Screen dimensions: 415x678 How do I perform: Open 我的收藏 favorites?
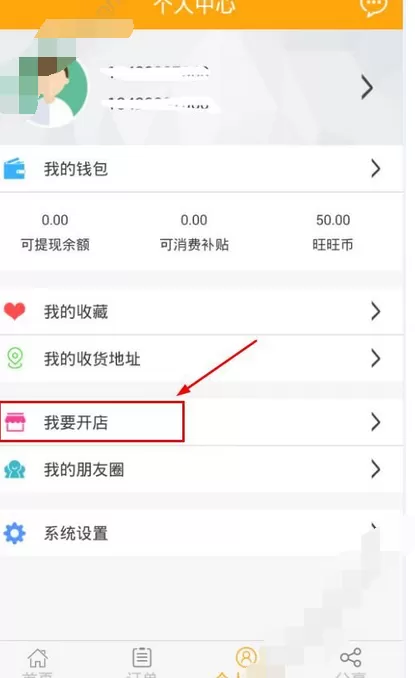click(x=201, y=311)
